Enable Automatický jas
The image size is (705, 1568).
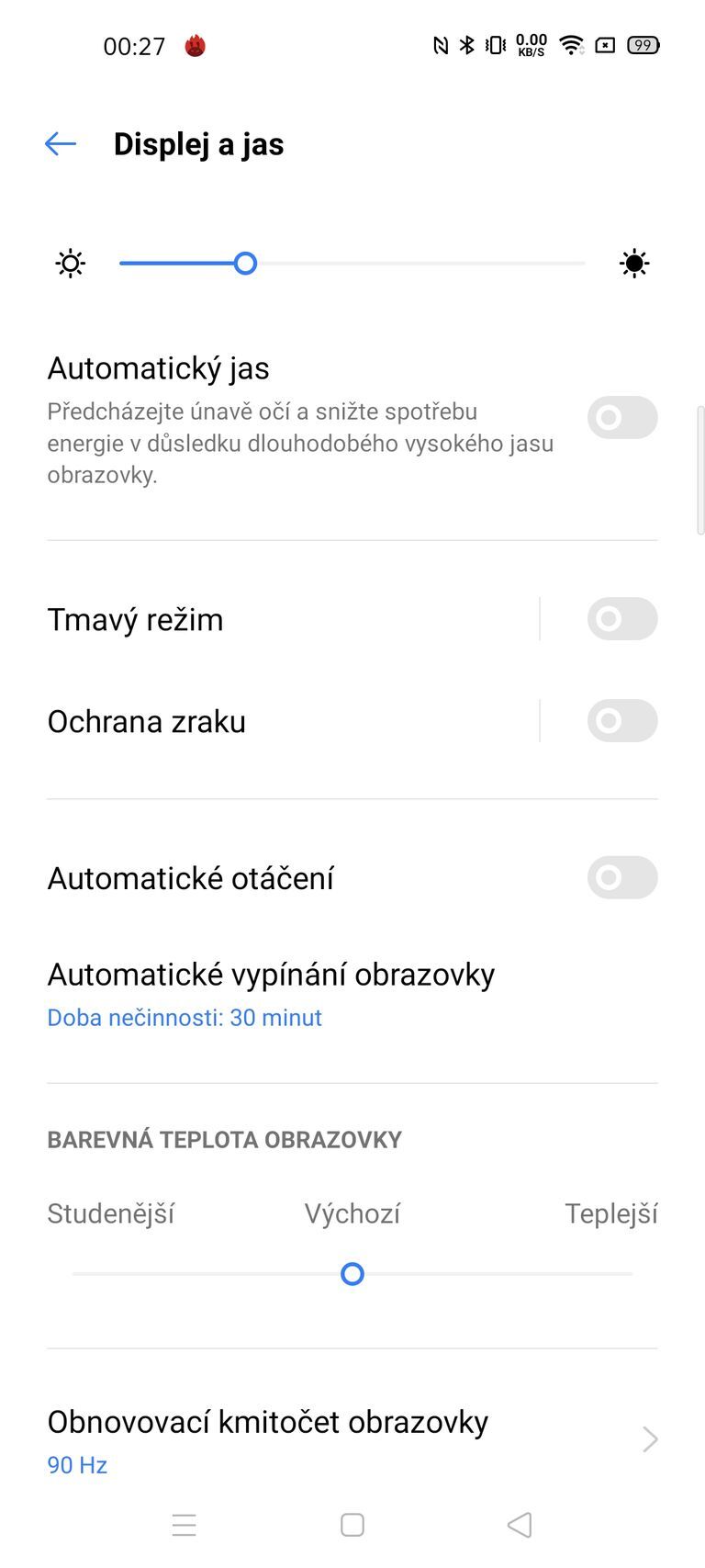point(621,418)
